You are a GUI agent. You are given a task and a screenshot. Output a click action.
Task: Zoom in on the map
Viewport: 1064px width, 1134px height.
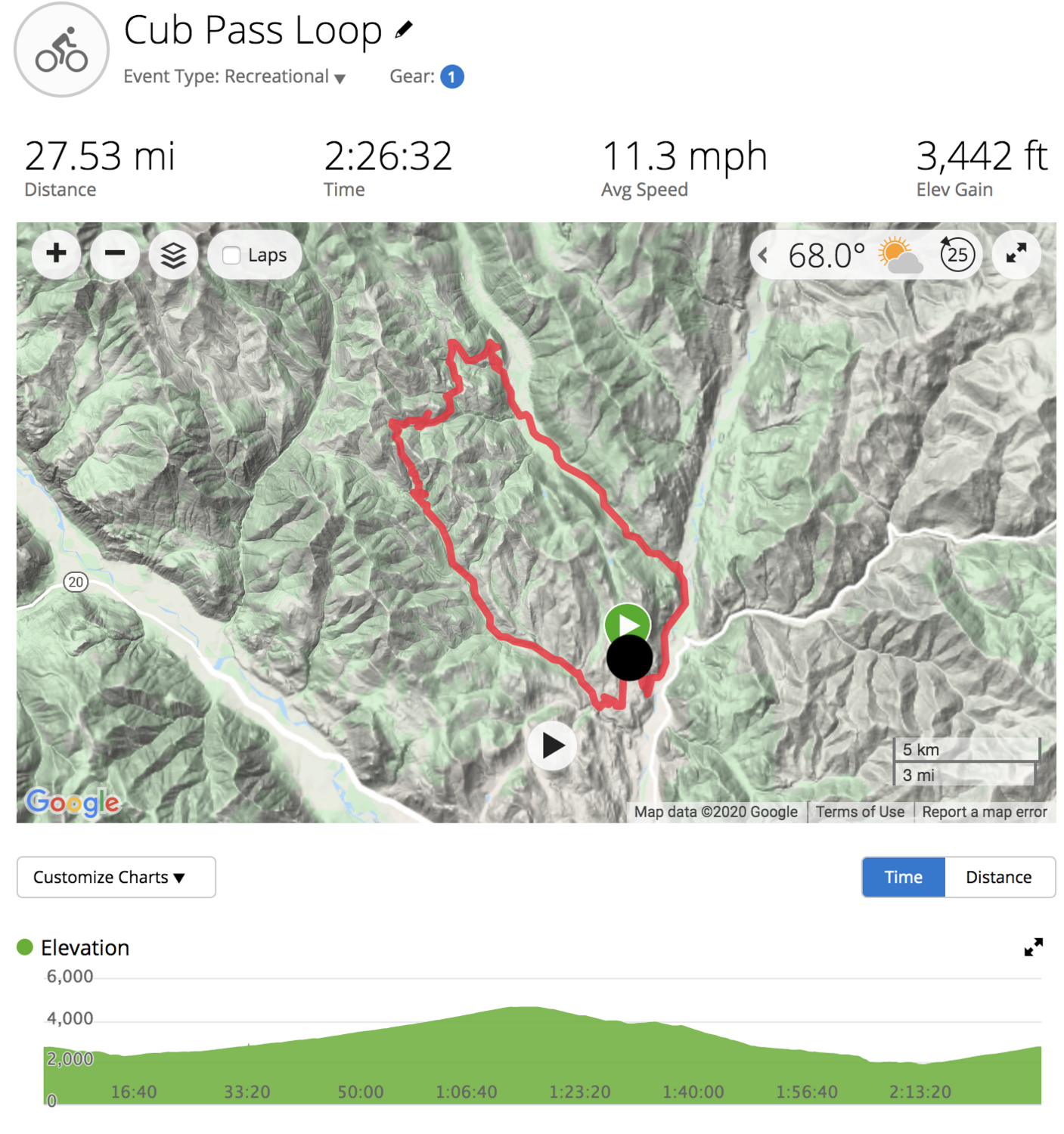coord(56,254)
